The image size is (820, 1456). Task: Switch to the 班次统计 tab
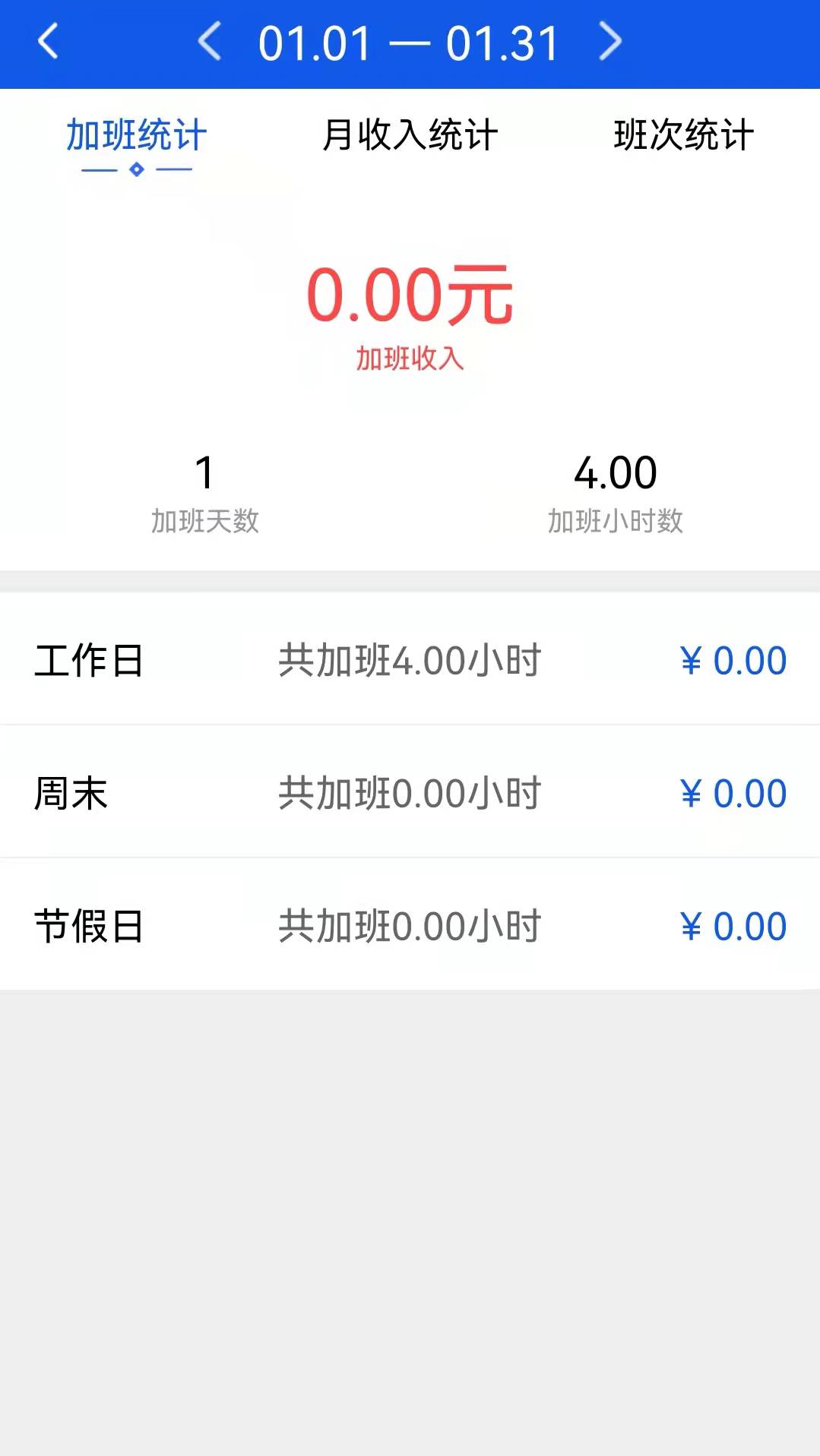click(x=683, y=136)
